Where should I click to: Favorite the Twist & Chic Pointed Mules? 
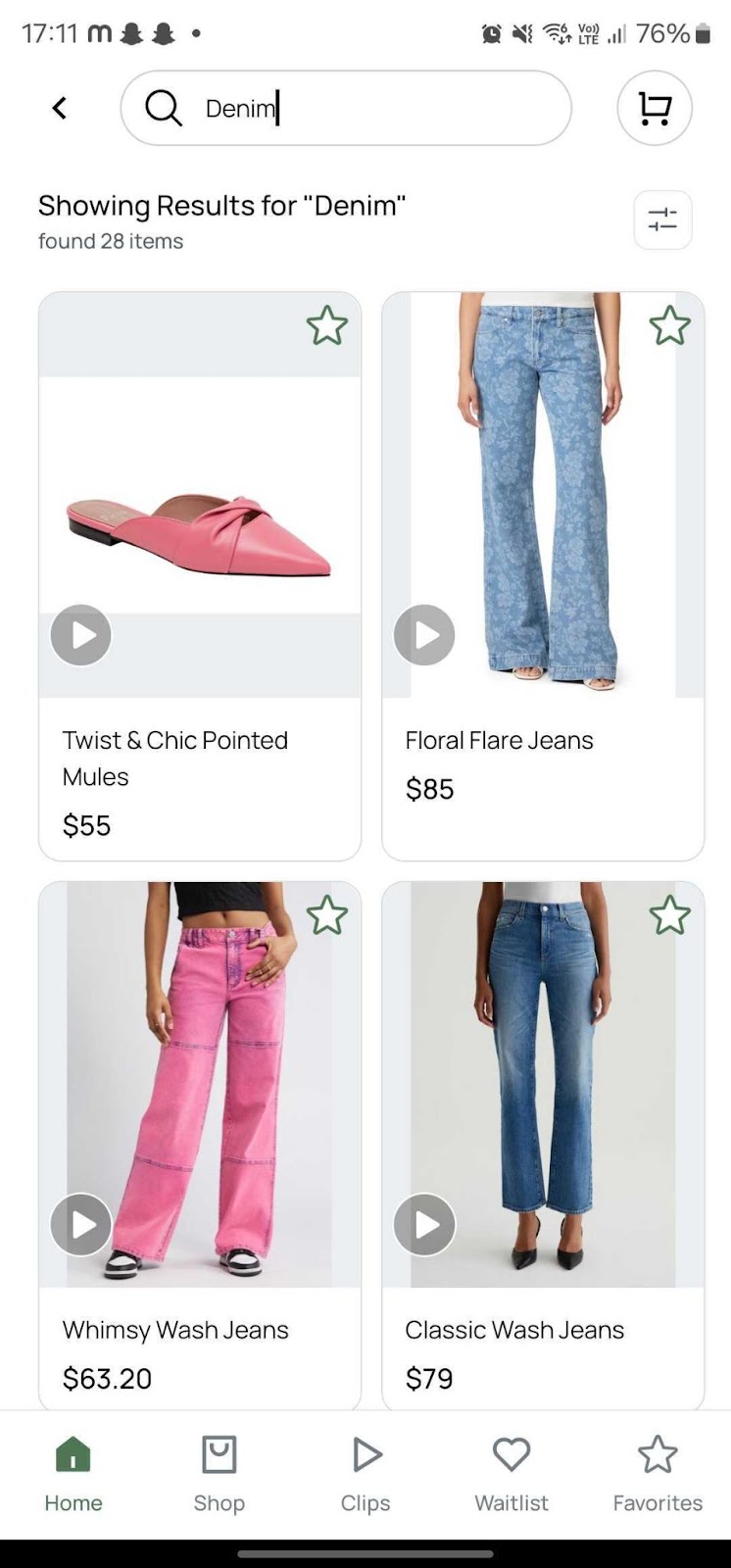(326, 326)
